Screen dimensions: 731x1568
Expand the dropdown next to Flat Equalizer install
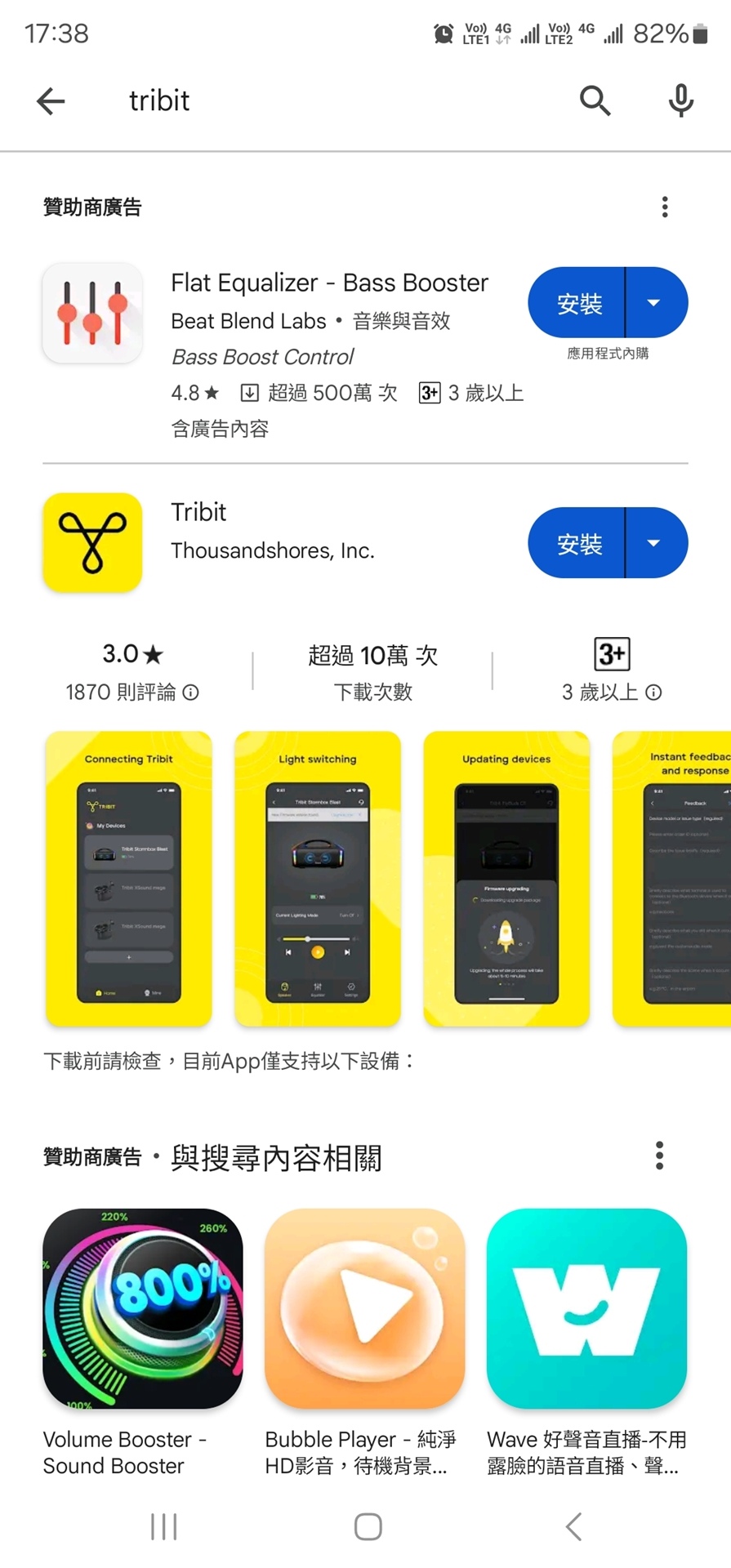pyautogui.click(x=656, y=303)
